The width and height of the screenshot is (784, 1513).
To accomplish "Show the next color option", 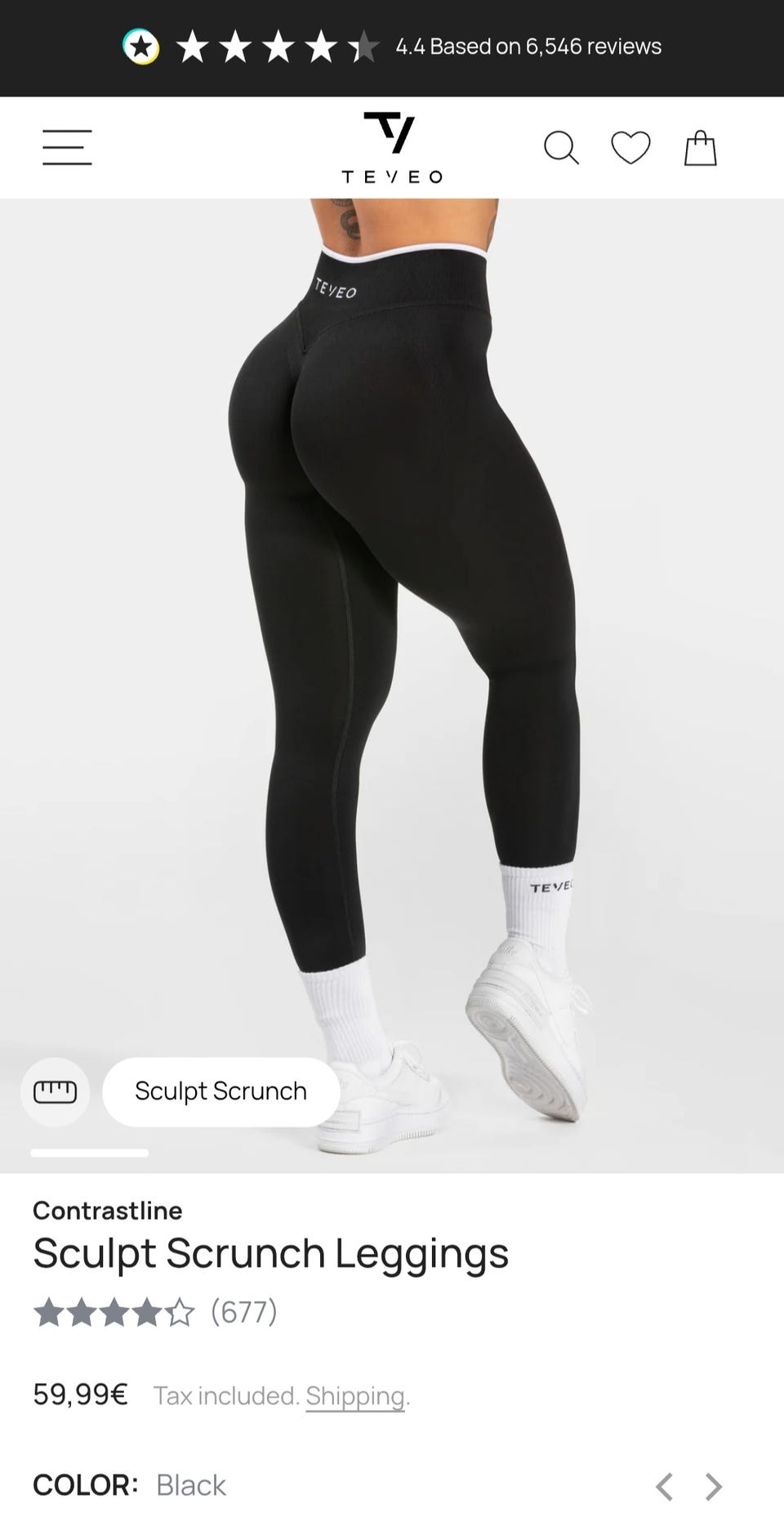I will 714,1486.
